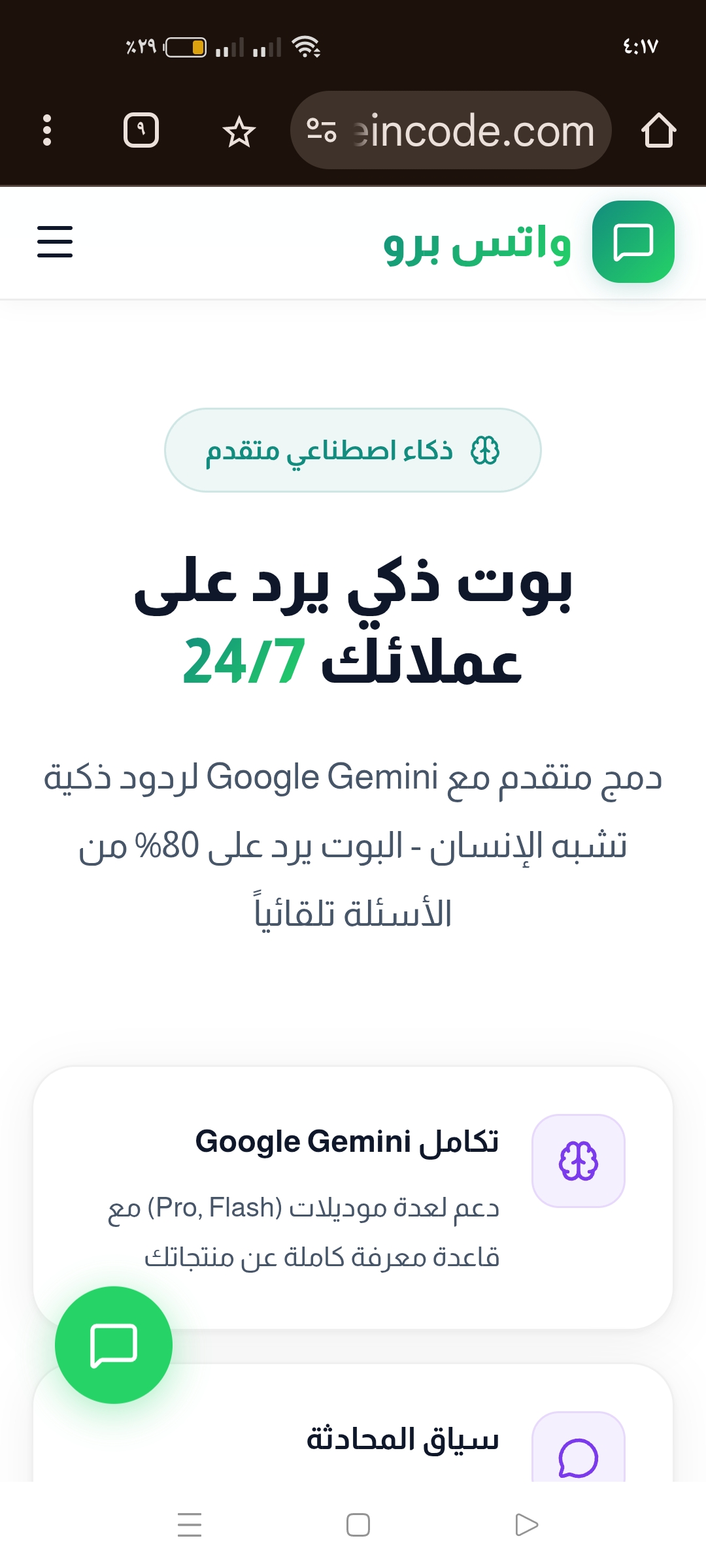The height and width of the screenshot is (1568, 706).
Task: Tap the purple brain icon on Google Gemini card
Action: [578, 1160]
